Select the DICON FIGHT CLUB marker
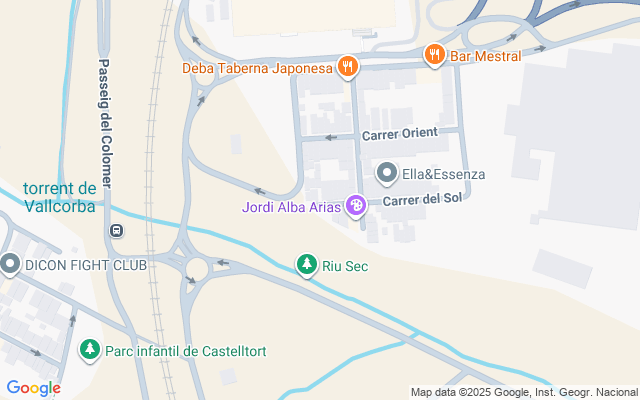 11,265
